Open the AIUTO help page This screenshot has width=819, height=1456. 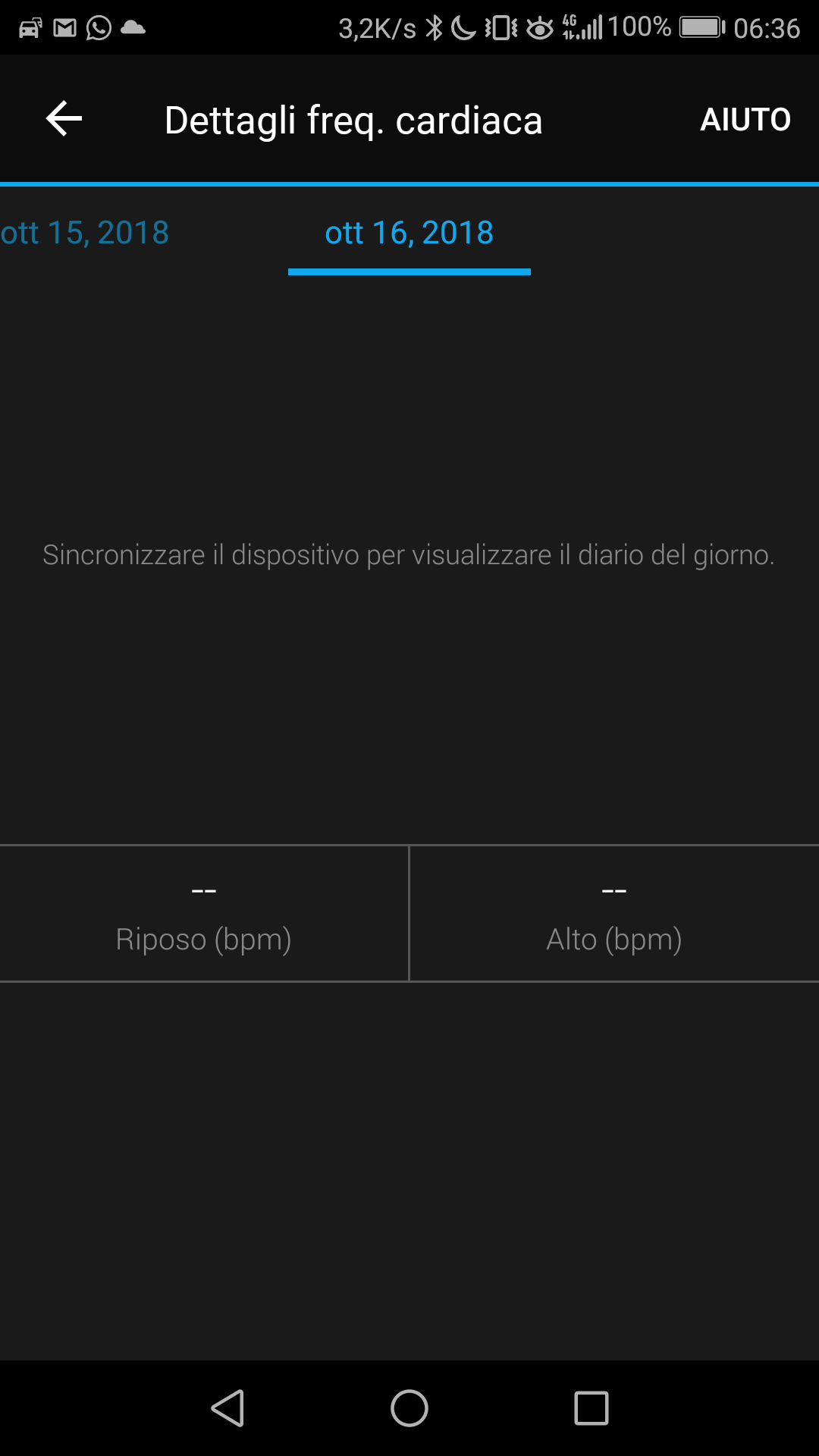tap(745, 120)
